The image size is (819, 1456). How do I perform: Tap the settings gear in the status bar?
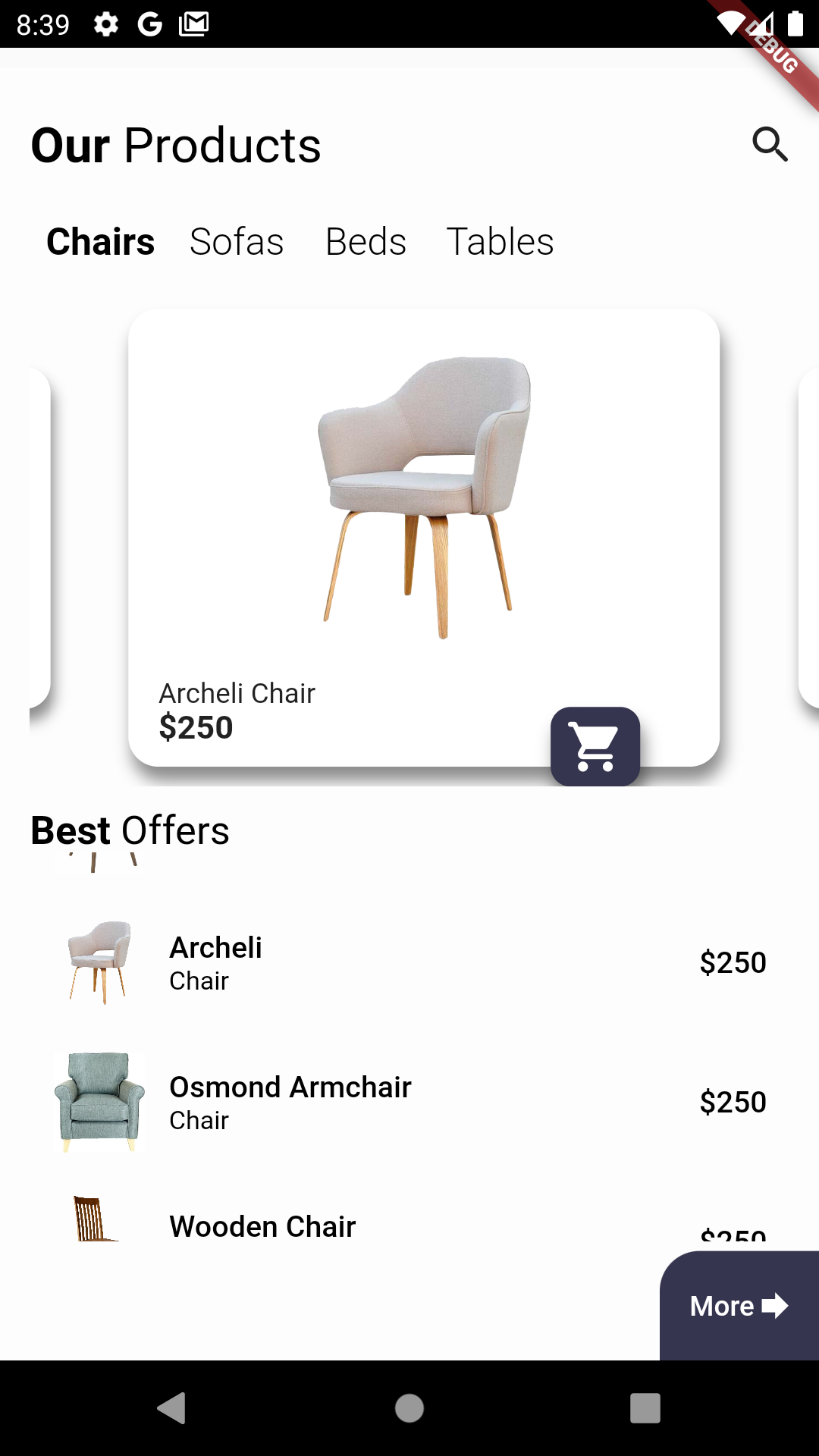click(x=106, y=24)
